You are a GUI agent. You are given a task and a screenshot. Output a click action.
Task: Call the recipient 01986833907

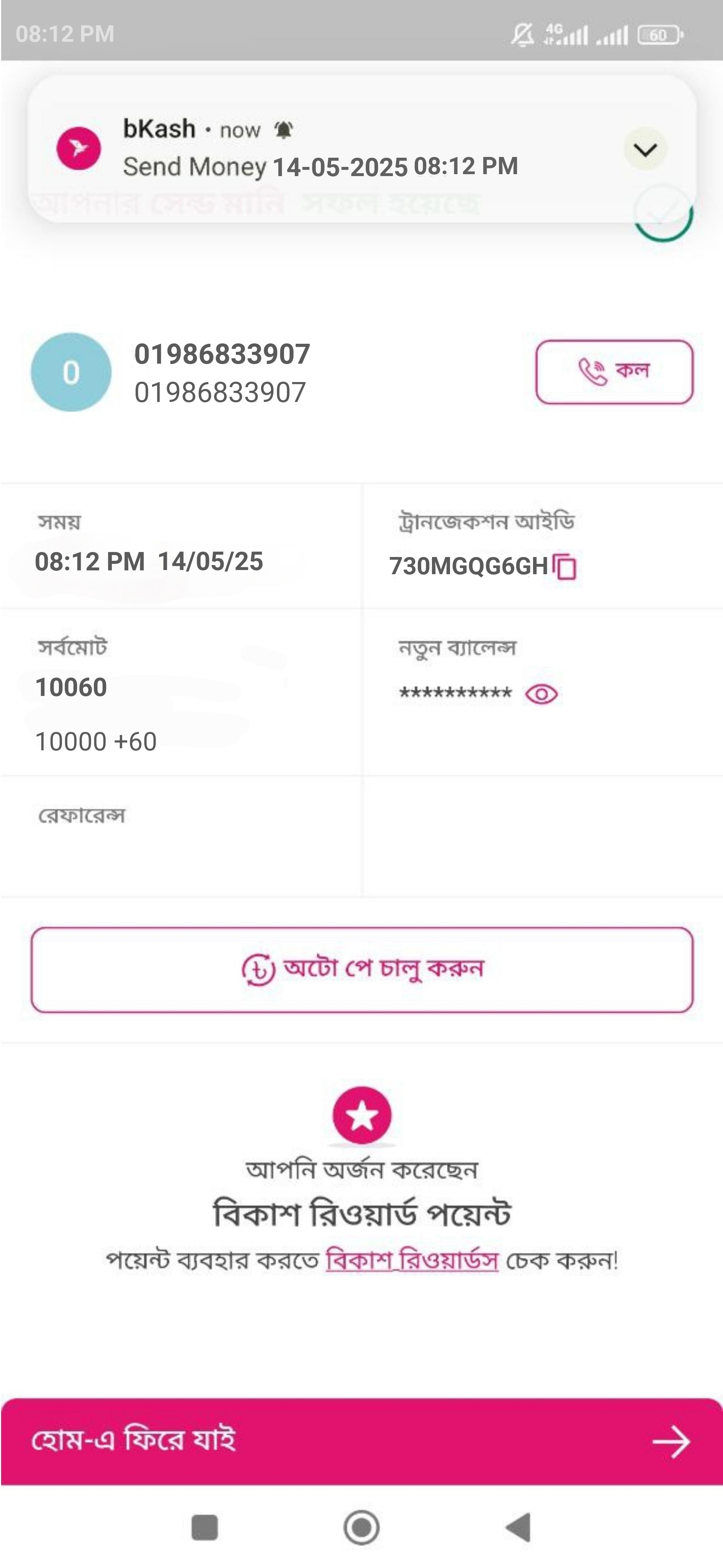[615, 372]
